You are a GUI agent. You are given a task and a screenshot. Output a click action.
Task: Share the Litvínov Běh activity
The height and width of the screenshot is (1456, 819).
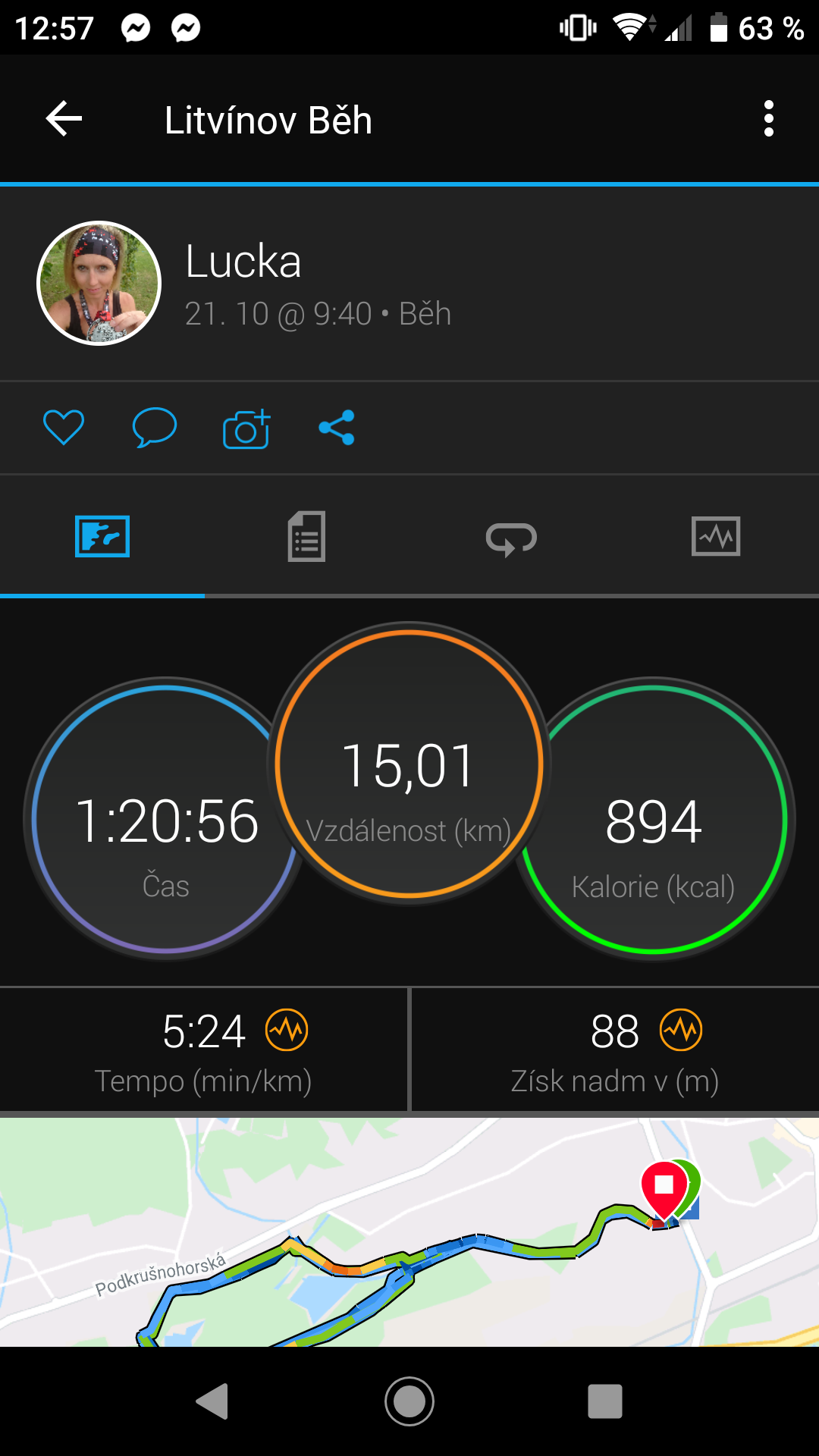337,428
